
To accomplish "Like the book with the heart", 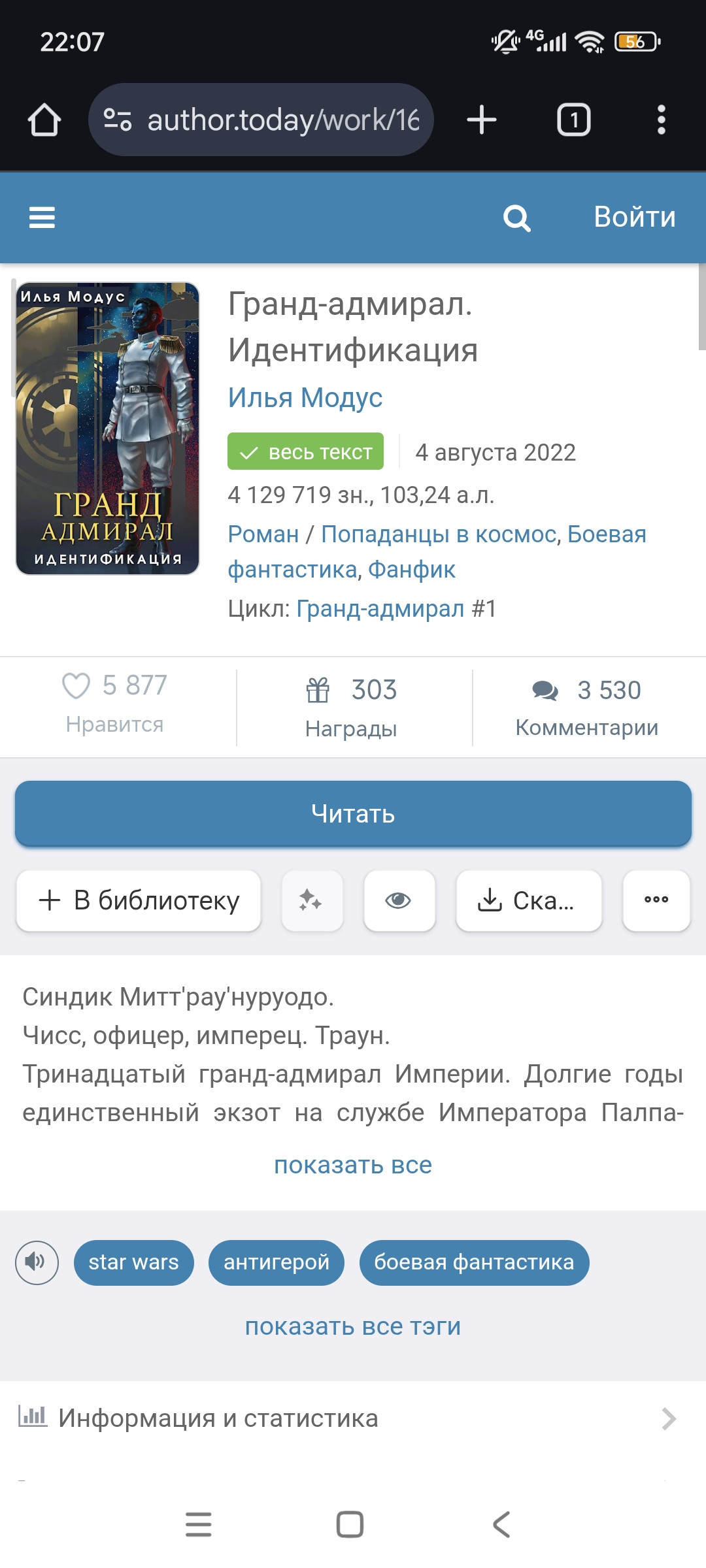I will click(76, 687).
